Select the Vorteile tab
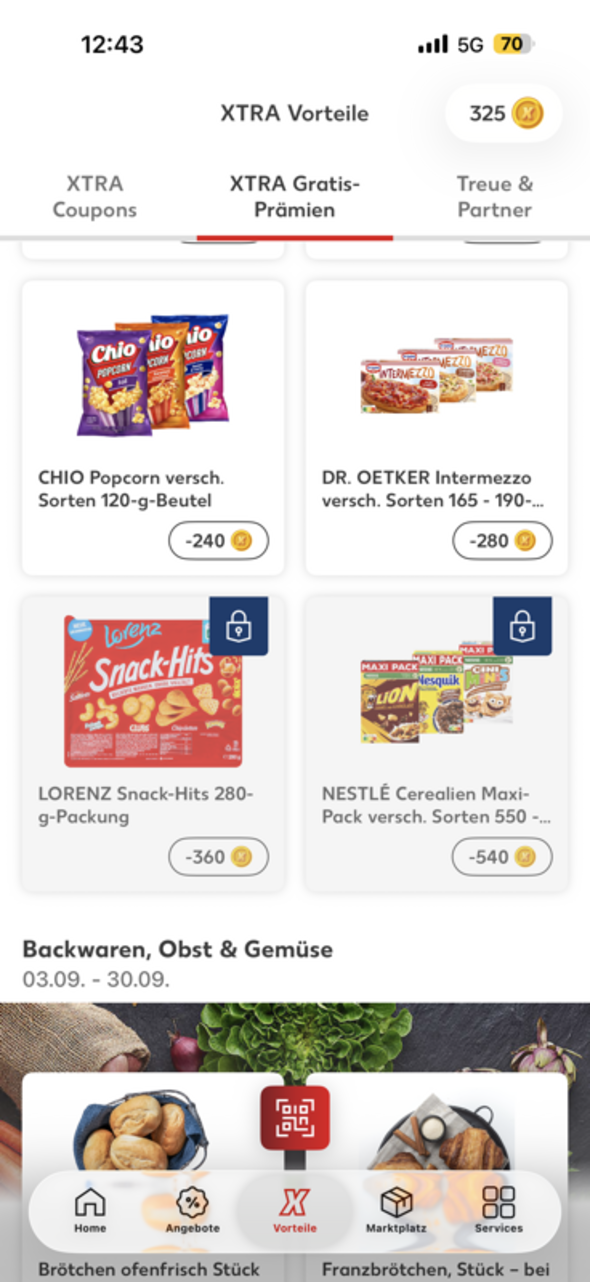This screenshot has width=590, height=1282. tap(294, 1210)
